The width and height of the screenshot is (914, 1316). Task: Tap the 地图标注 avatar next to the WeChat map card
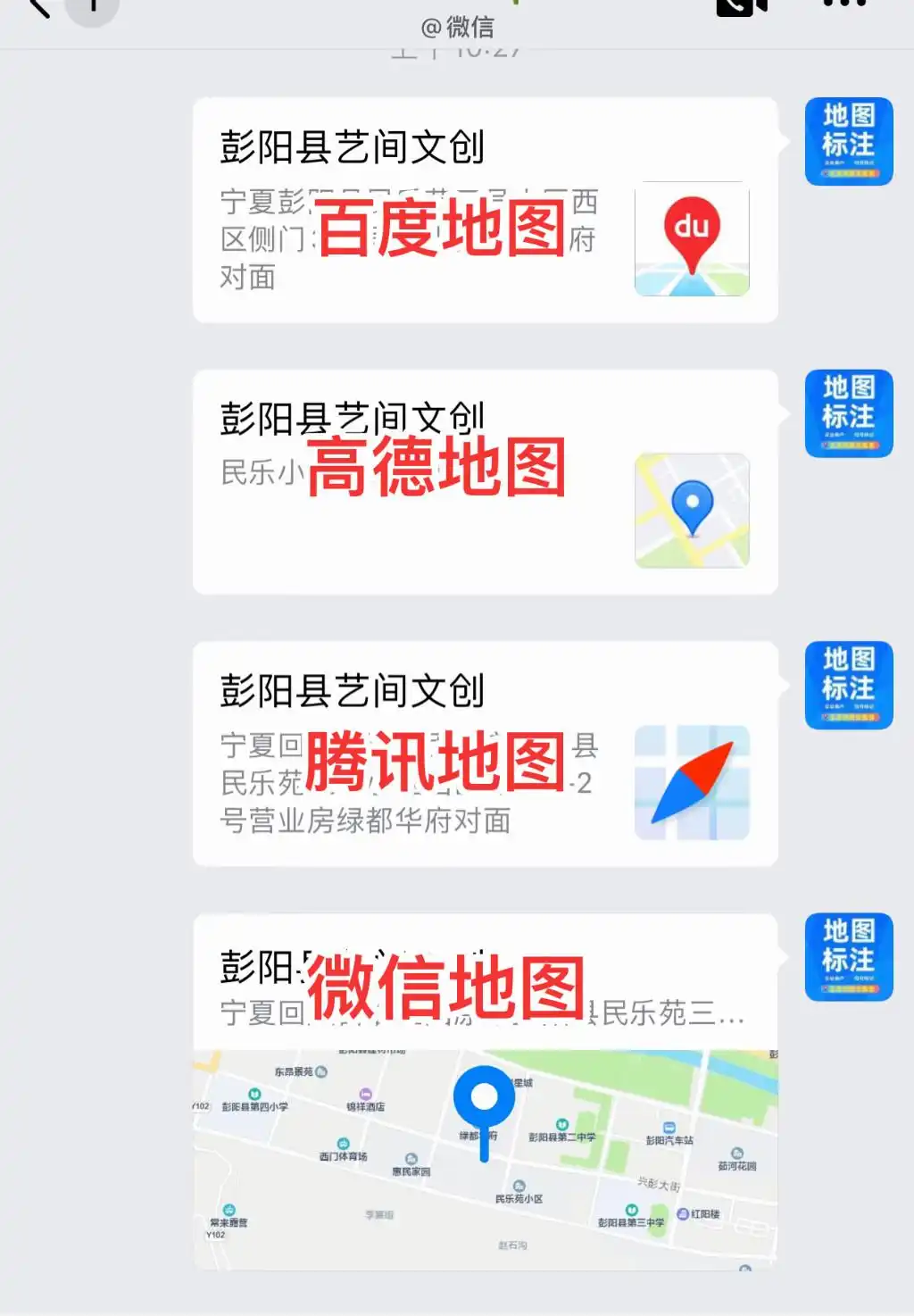[x=848, y=955]
